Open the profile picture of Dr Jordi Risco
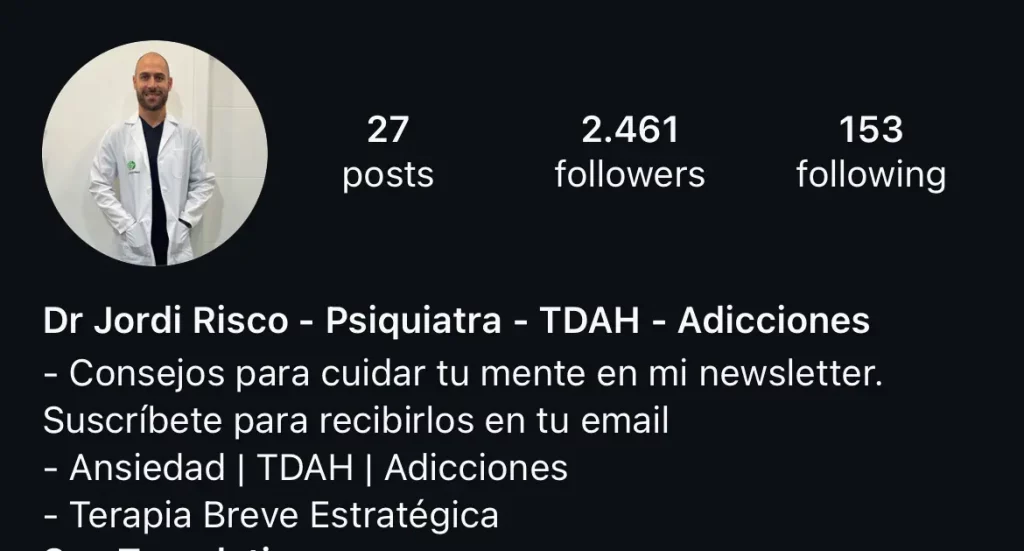 pyautogui.click(x=154, y=153)
